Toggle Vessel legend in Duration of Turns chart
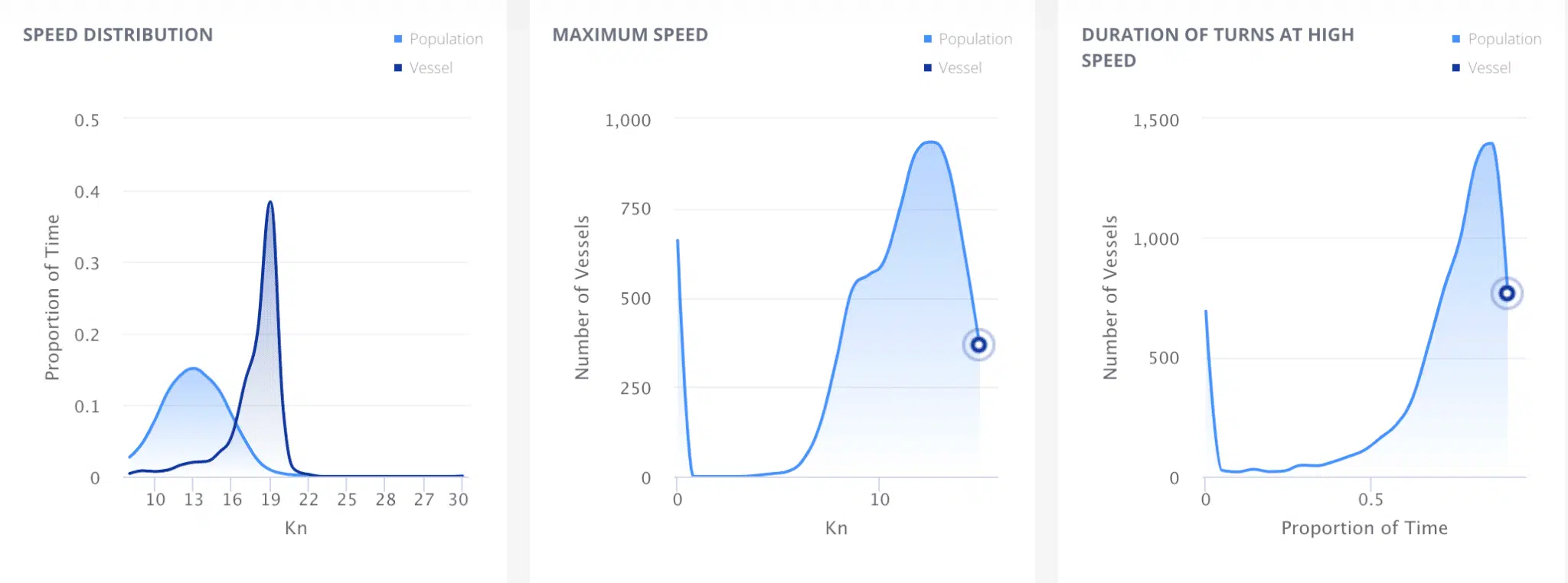This screenshot has width=1568, height=583. coord(1481,68)
